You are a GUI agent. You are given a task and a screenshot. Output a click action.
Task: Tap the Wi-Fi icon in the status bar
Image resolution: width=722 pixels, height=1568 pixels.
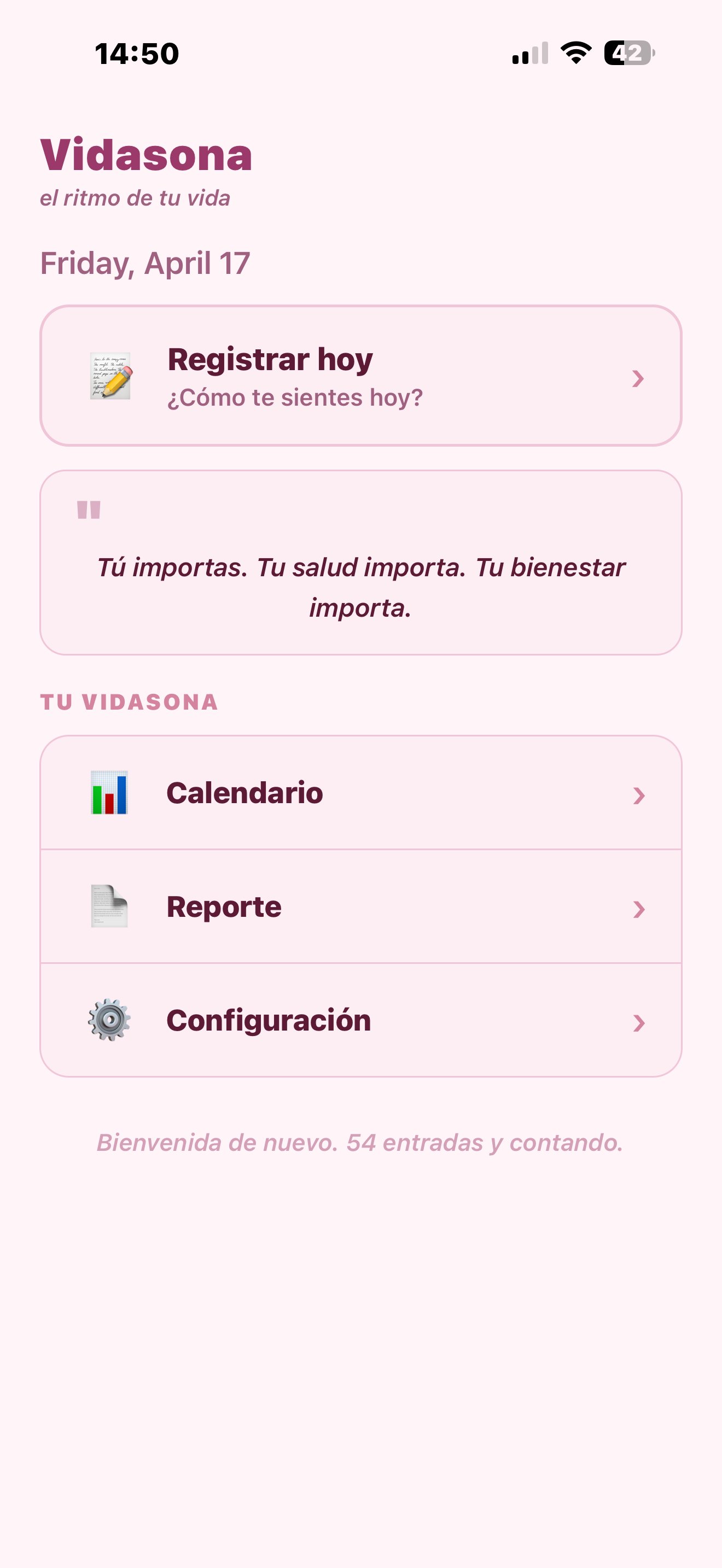click(x=575, y=54)
